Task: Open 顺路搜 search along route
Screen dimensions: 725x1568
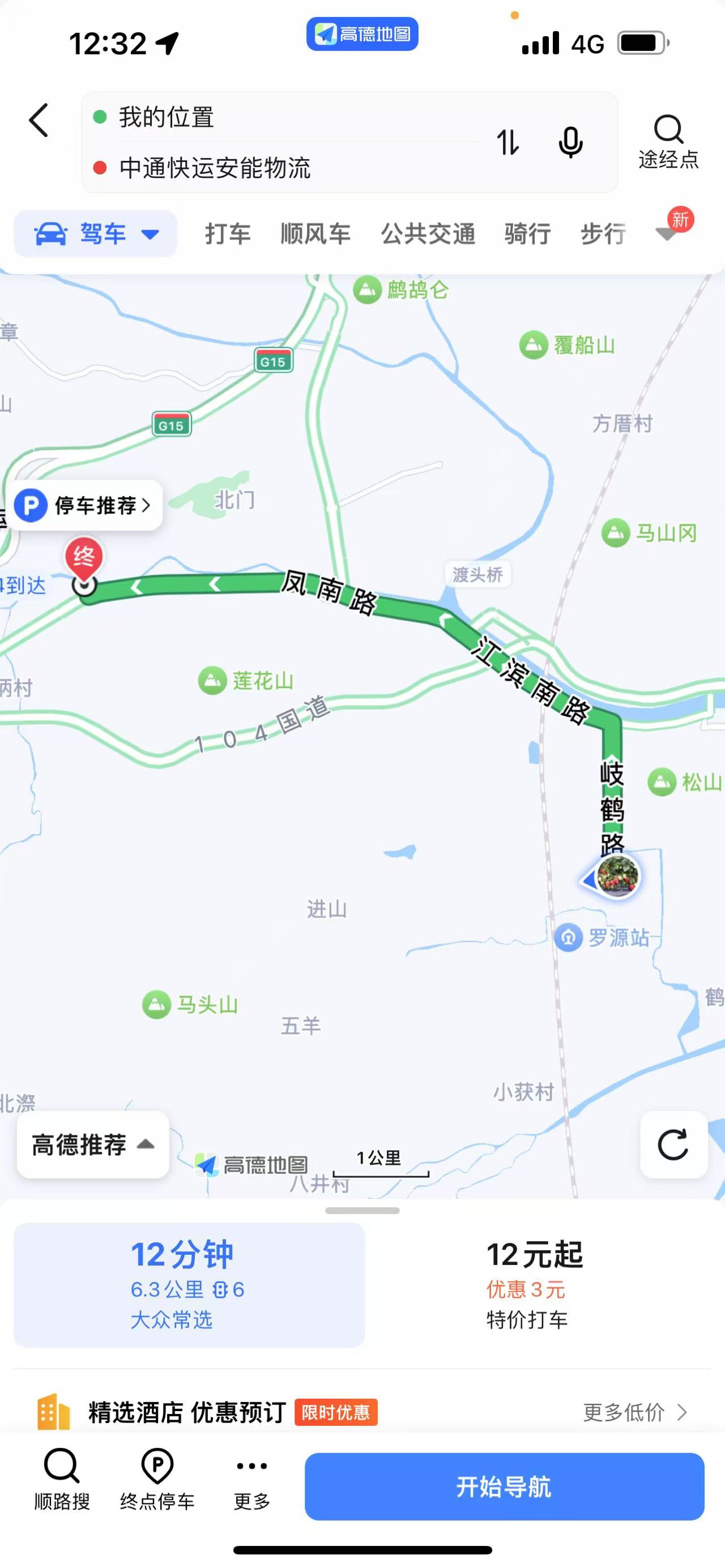Action: [62, 1486]
